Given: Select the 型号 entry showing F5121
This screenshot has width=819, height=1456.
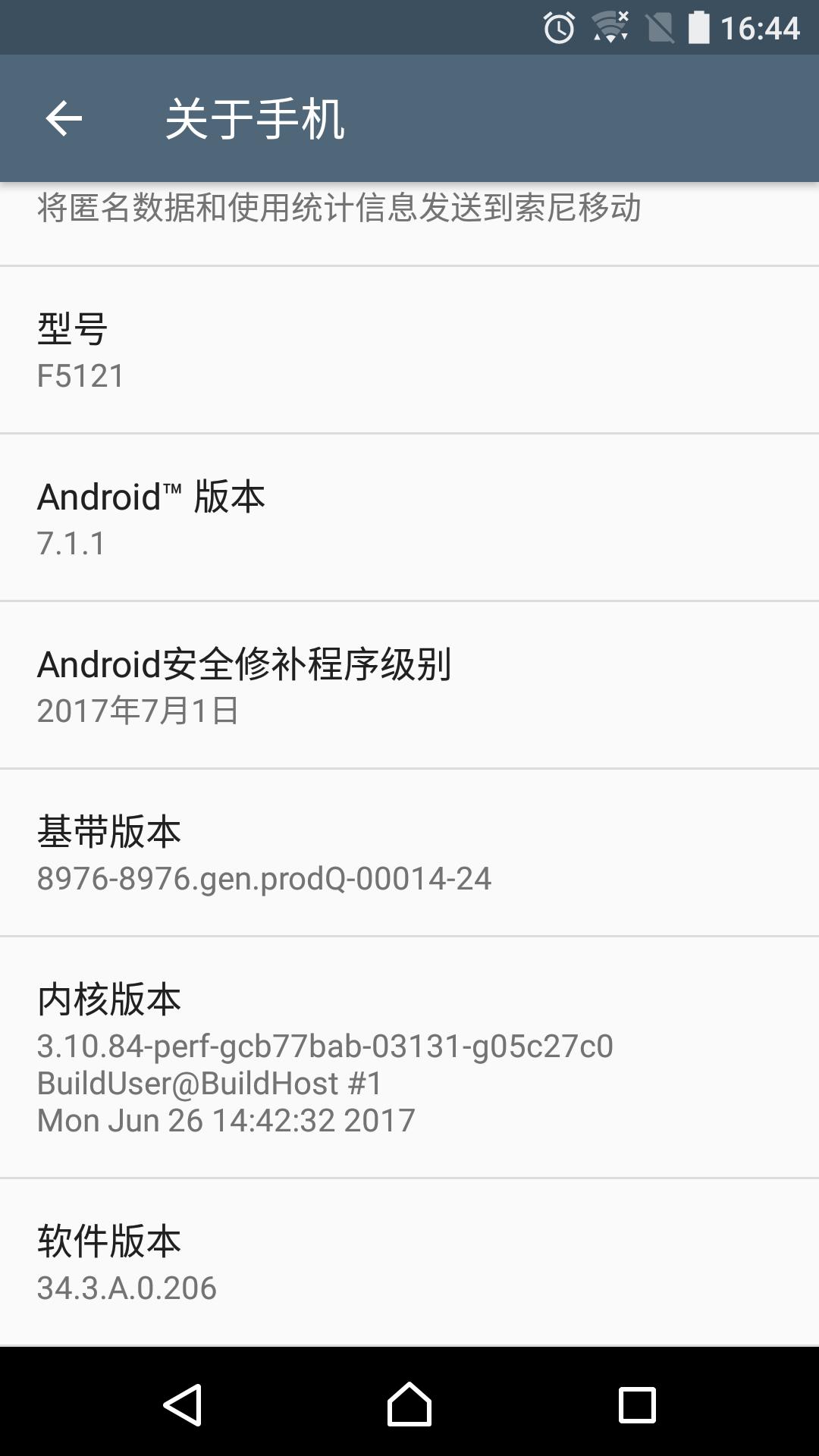Looking at the screenshot, I should pyautogui.click(x=409, y=349).
